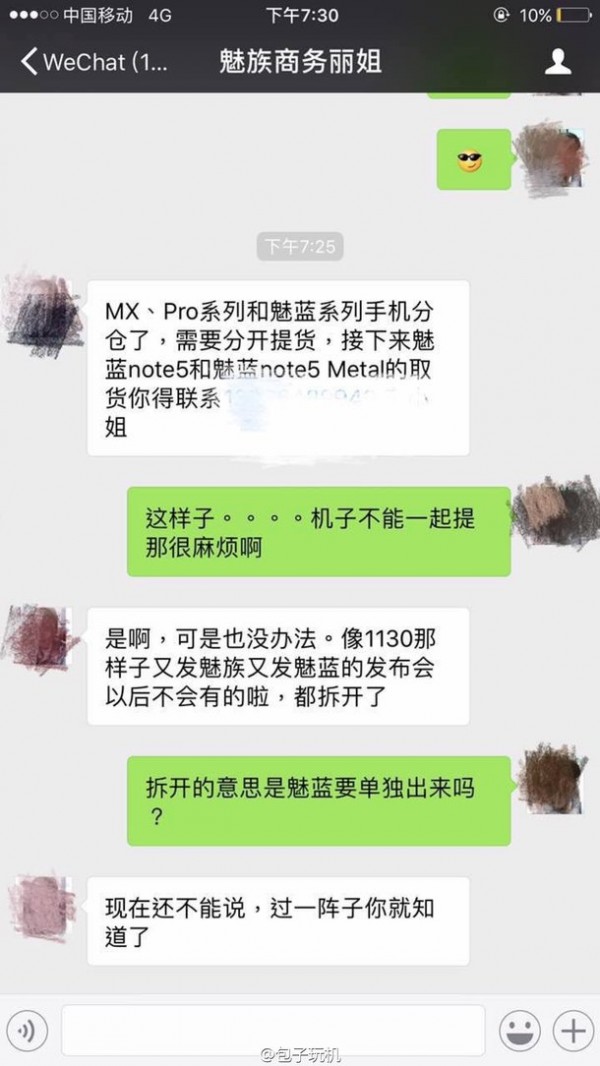The image size is (600, 1066).
Task: Open the plus attachment menu
Action: coord(573,1029)
